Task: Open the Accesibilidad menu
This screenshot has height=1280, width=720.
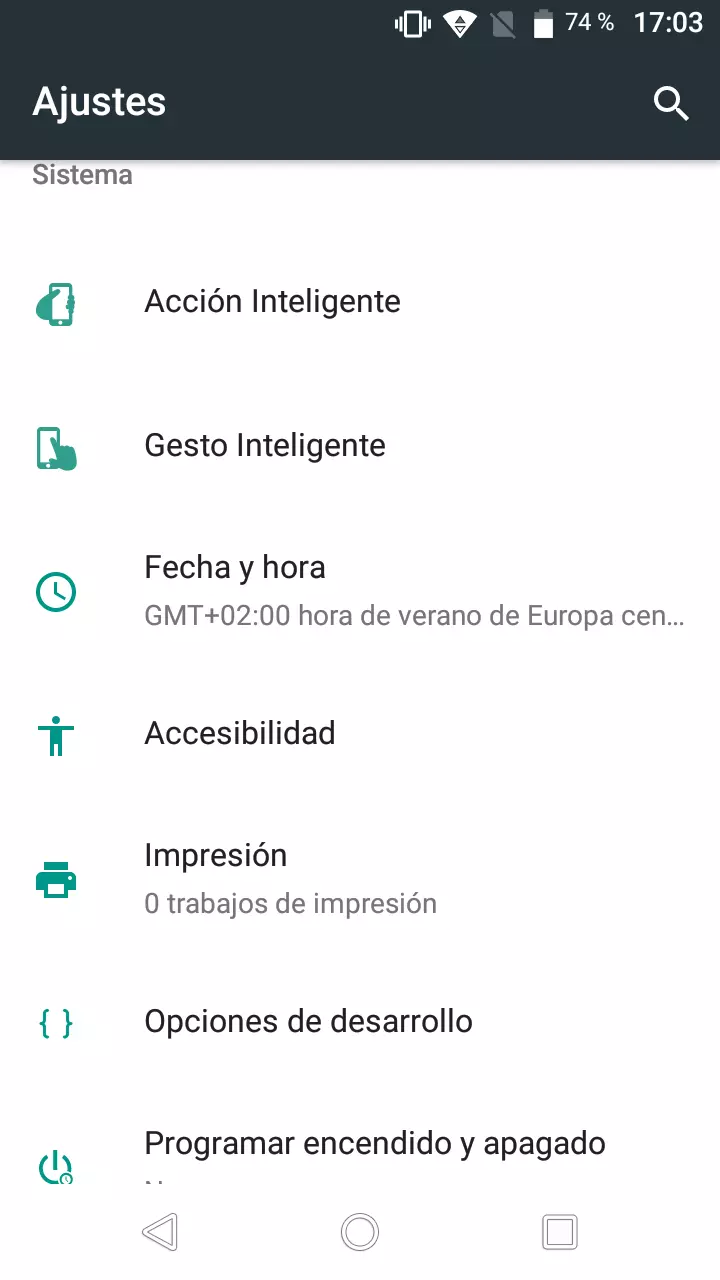Action: click(x=240, y=734)
